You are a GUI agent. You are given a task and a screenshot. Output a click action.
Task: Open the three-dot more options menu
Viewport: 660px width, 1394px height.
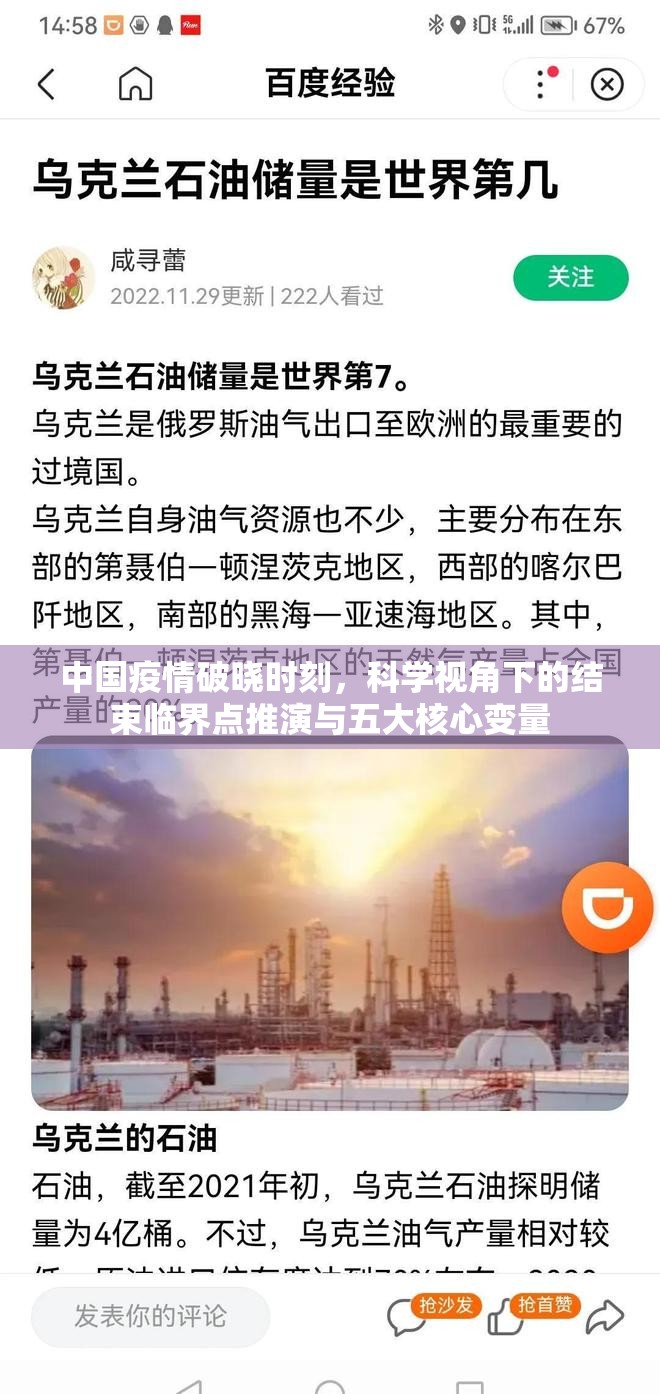543,84
